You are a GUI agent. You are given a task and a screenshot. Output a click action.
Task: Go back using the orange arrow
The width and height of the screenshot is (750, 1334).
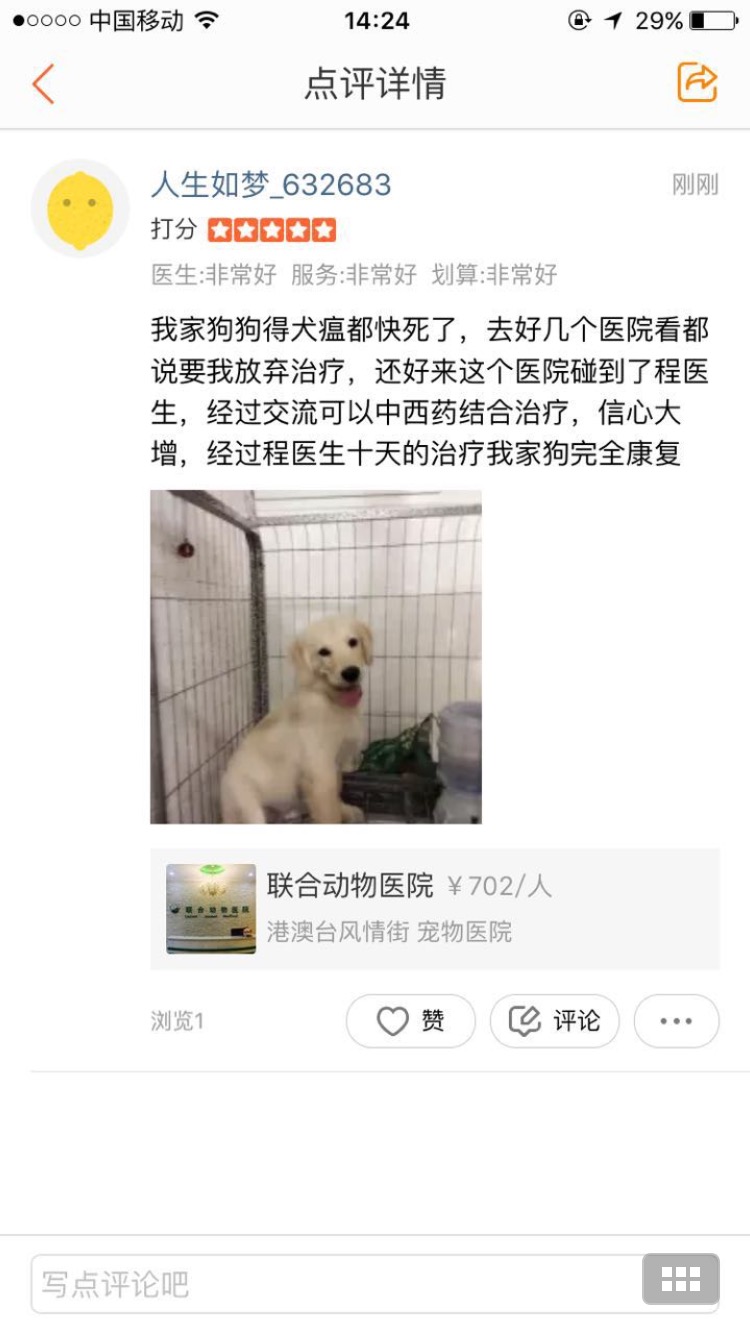43,84
